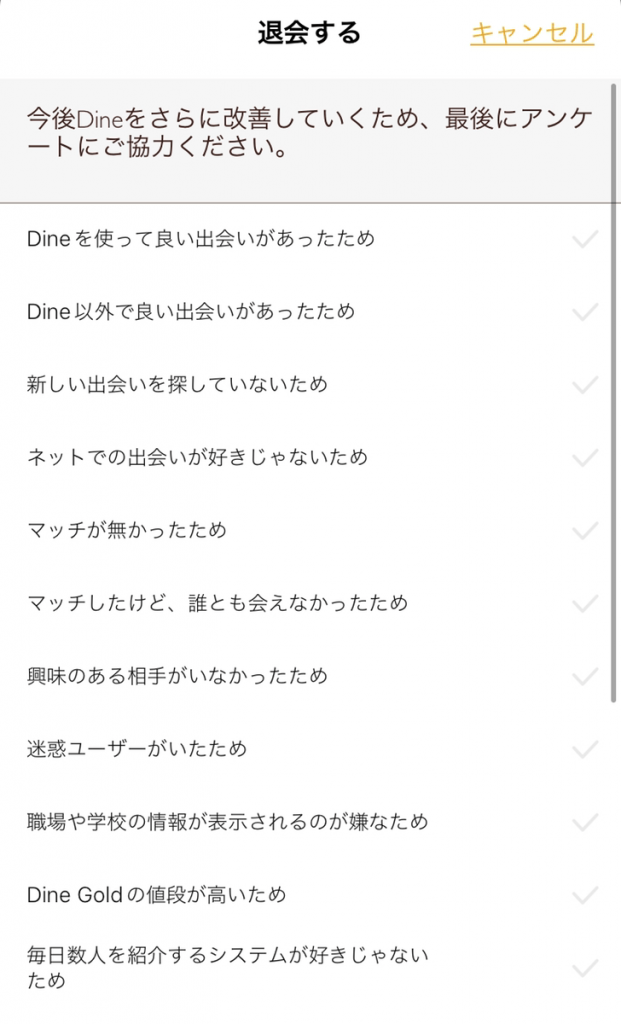
Task: Choose '興味のある相手がいなかったため'
Action: [310, 676]
